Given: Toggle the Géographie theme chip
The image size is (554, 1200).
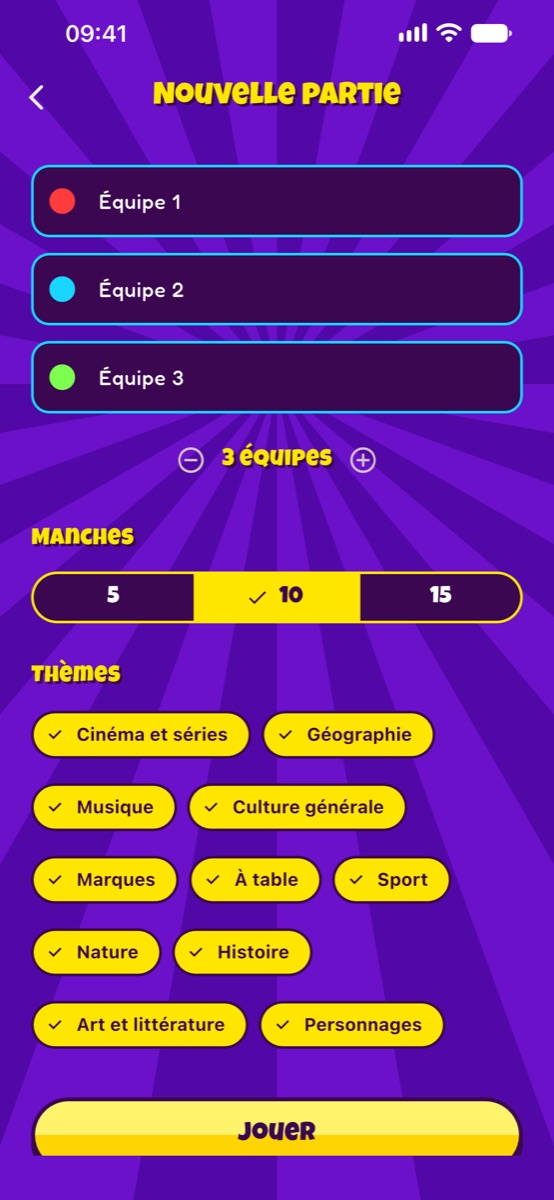Looking at the screenshot, I should pos(348,735).
